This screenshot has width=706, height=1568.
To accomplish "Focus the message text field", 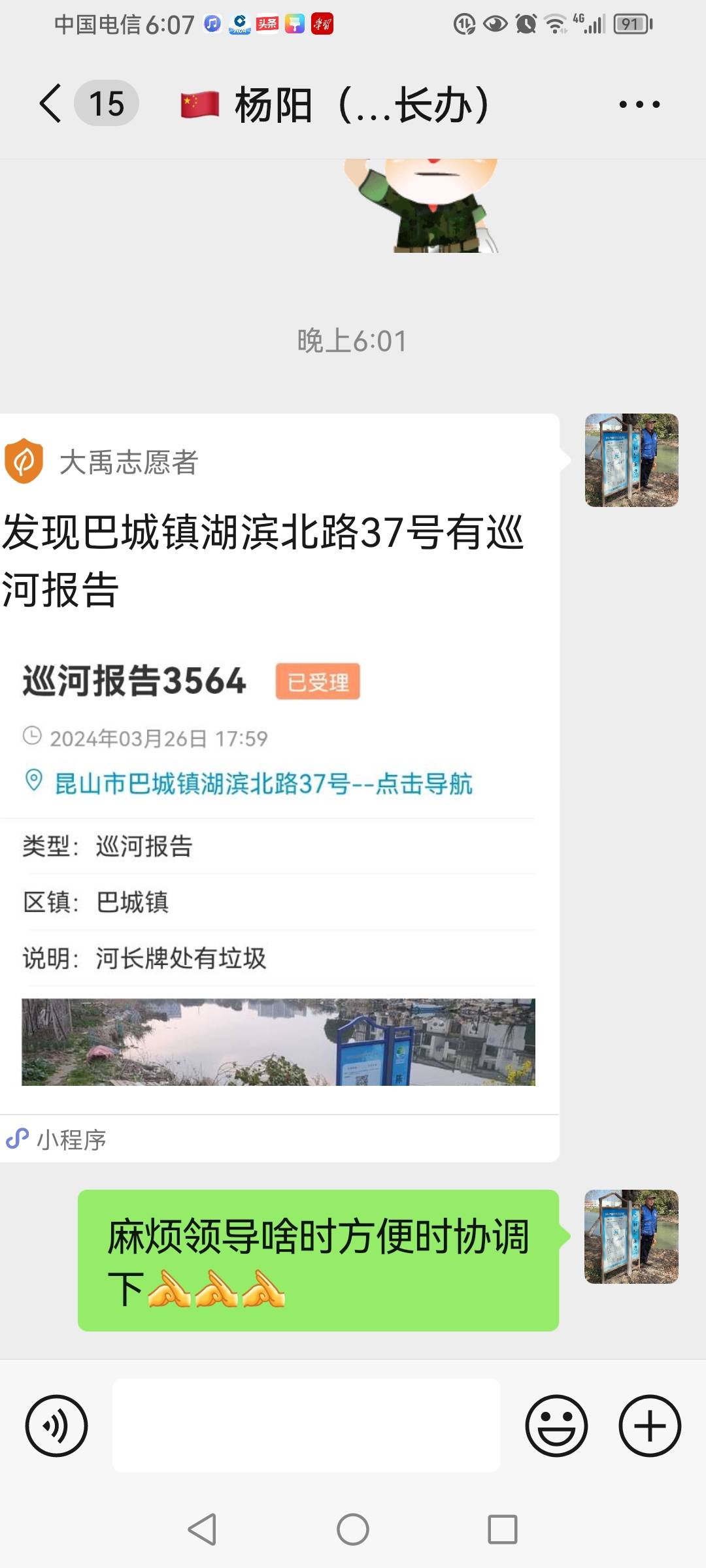I will (x=306, y=1426).
